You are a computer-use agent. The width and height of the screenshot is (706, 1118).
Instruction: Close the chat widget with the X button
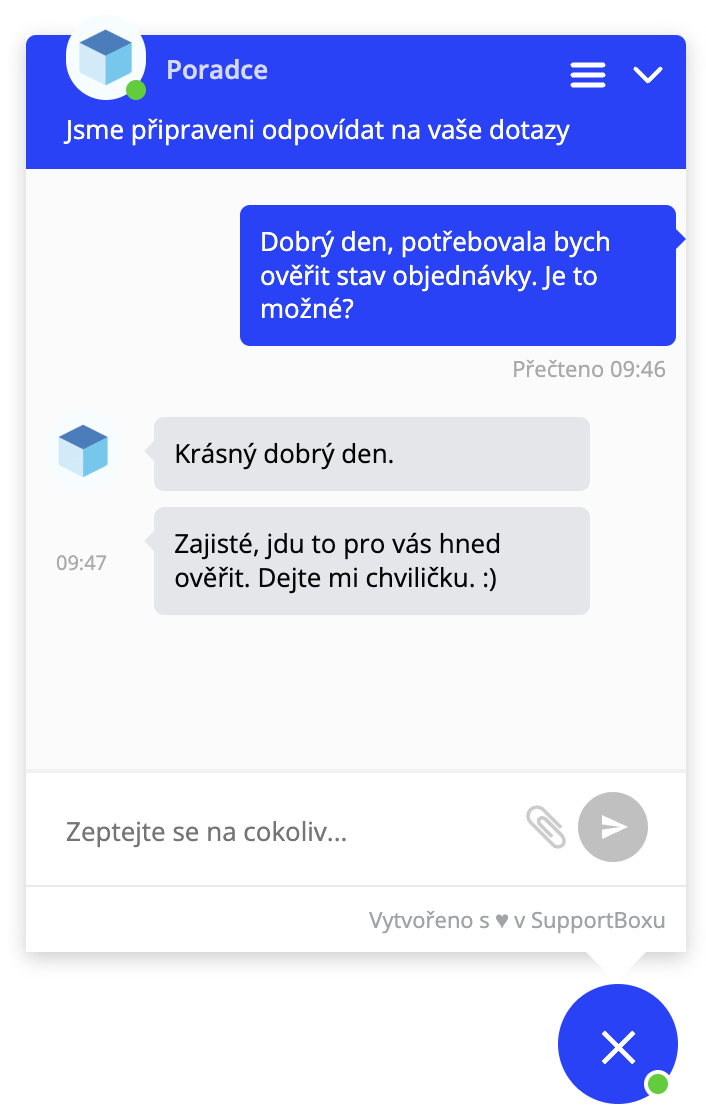pyautogui.click(x=618, y=1047)
